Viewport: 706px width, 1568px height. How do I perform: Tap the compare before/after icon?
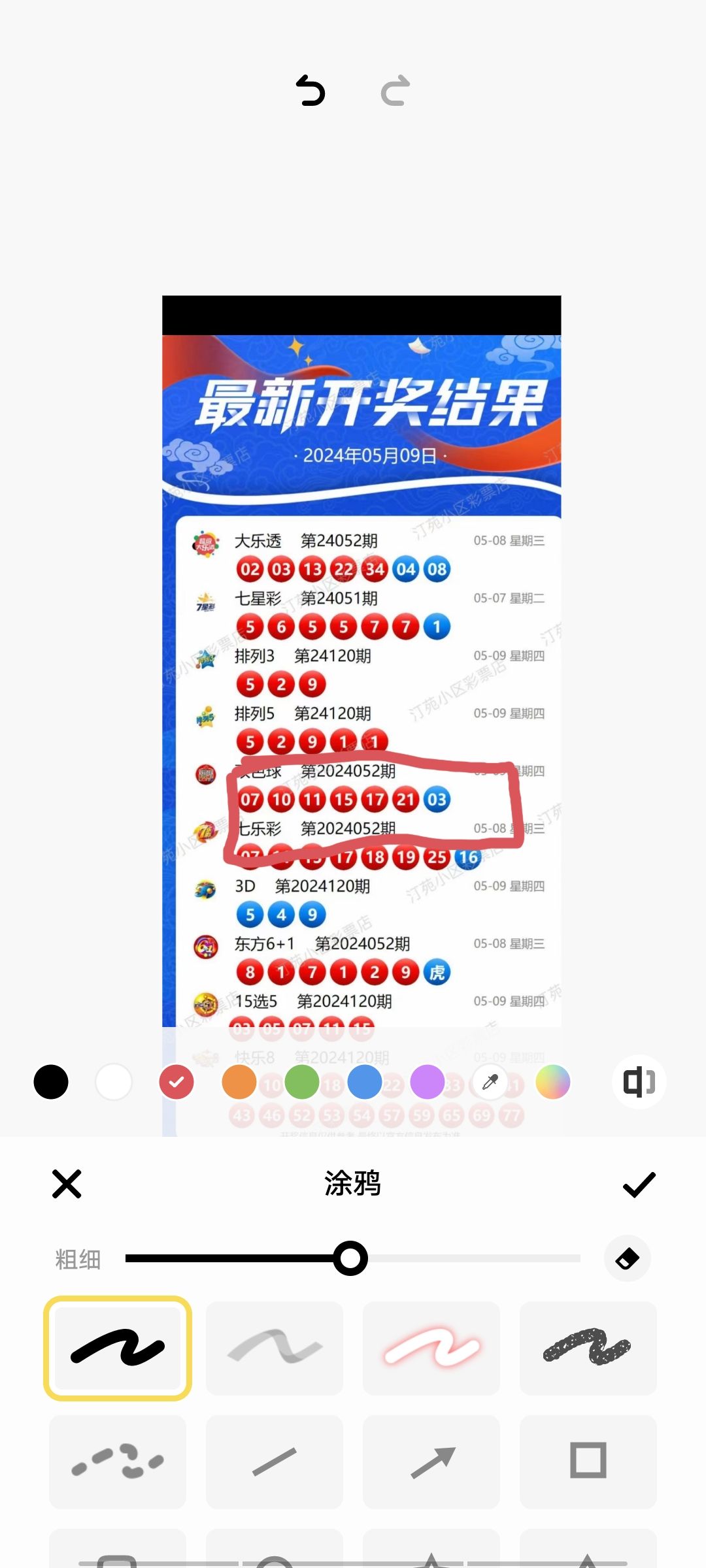[x=639, y=1082]
